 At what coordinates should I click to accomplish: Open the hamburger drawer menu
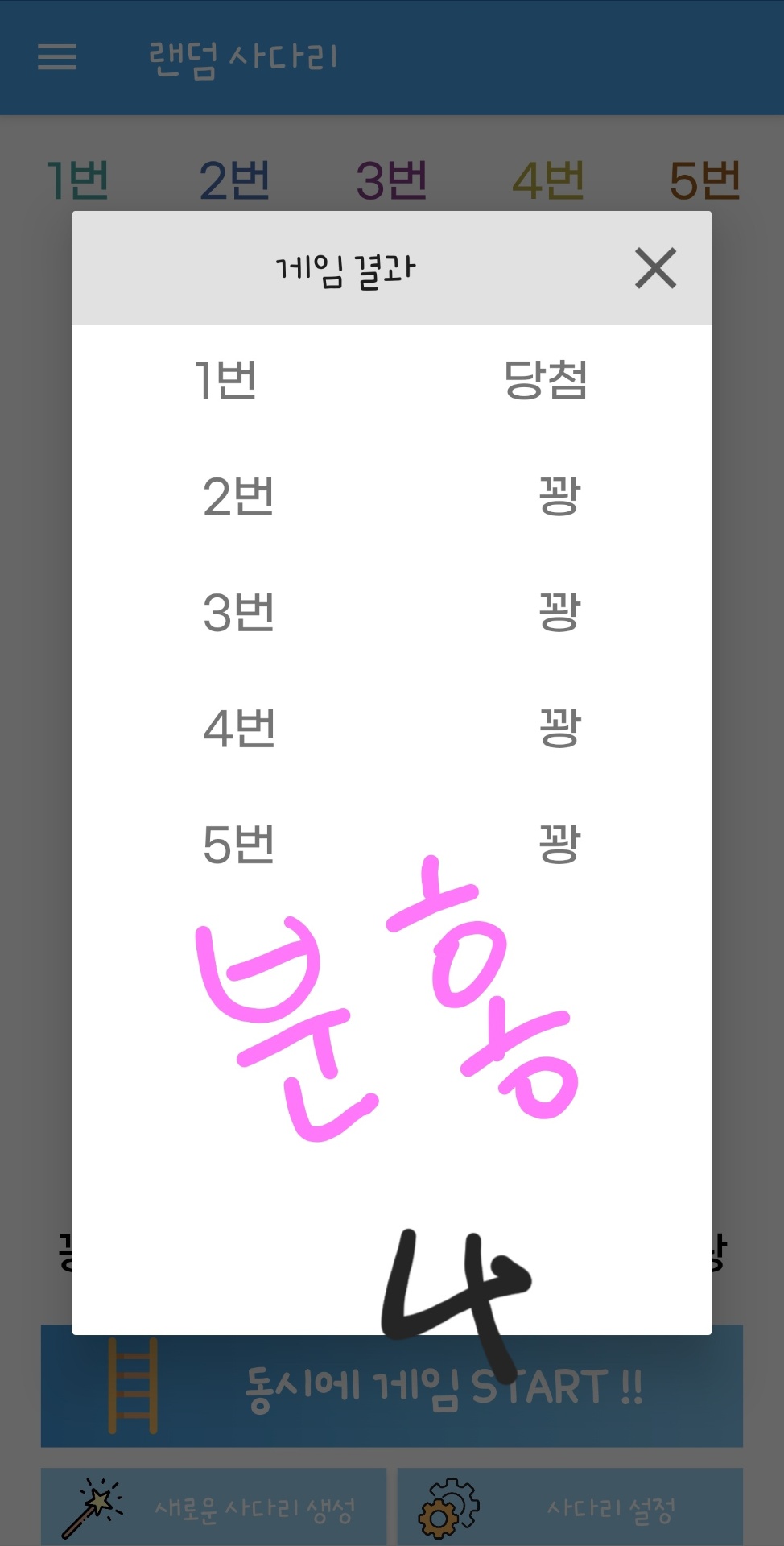pyautogui.click(x=57, y=57)
